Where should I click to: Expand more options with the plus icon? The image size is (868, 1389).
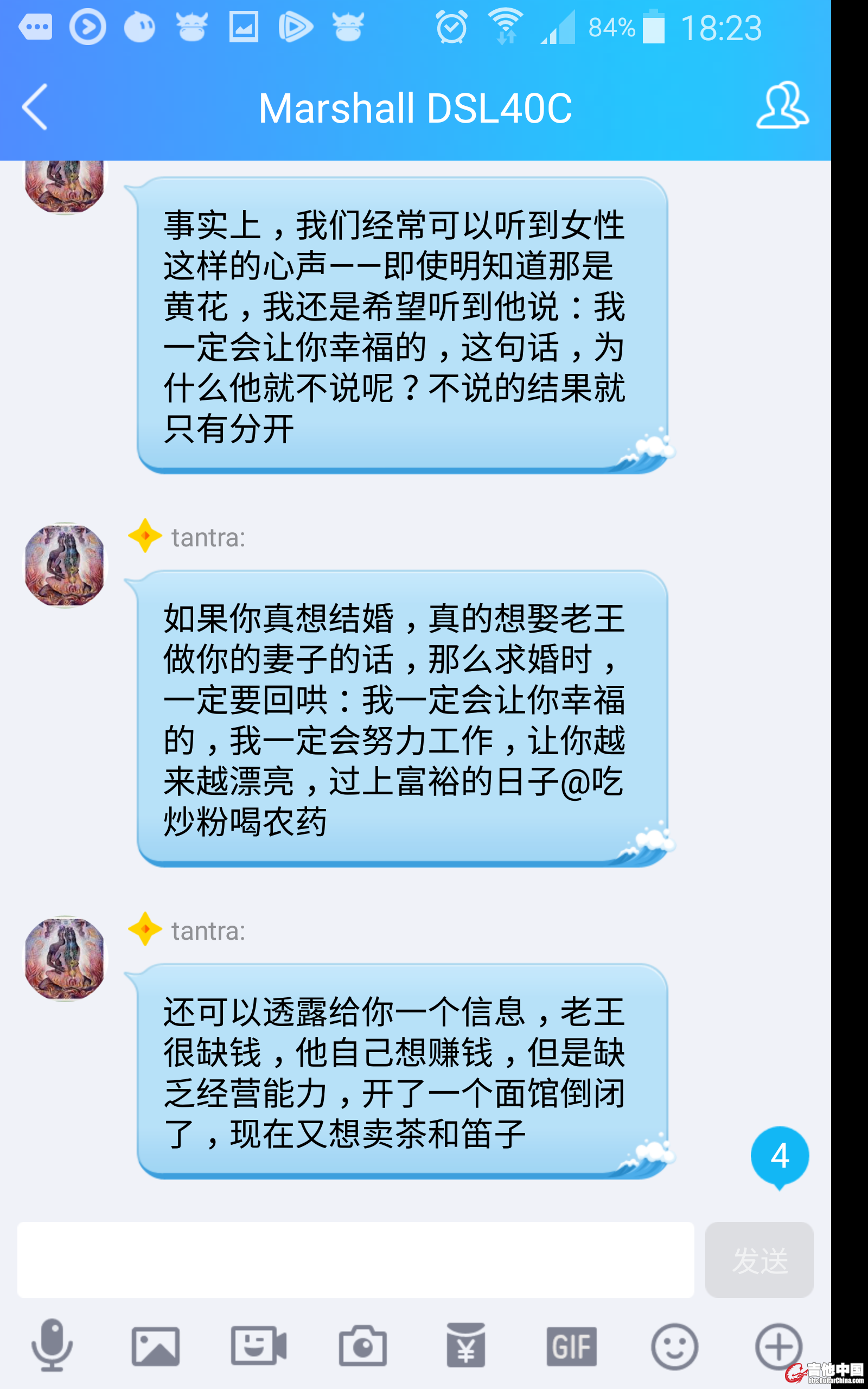[778, 1346]
